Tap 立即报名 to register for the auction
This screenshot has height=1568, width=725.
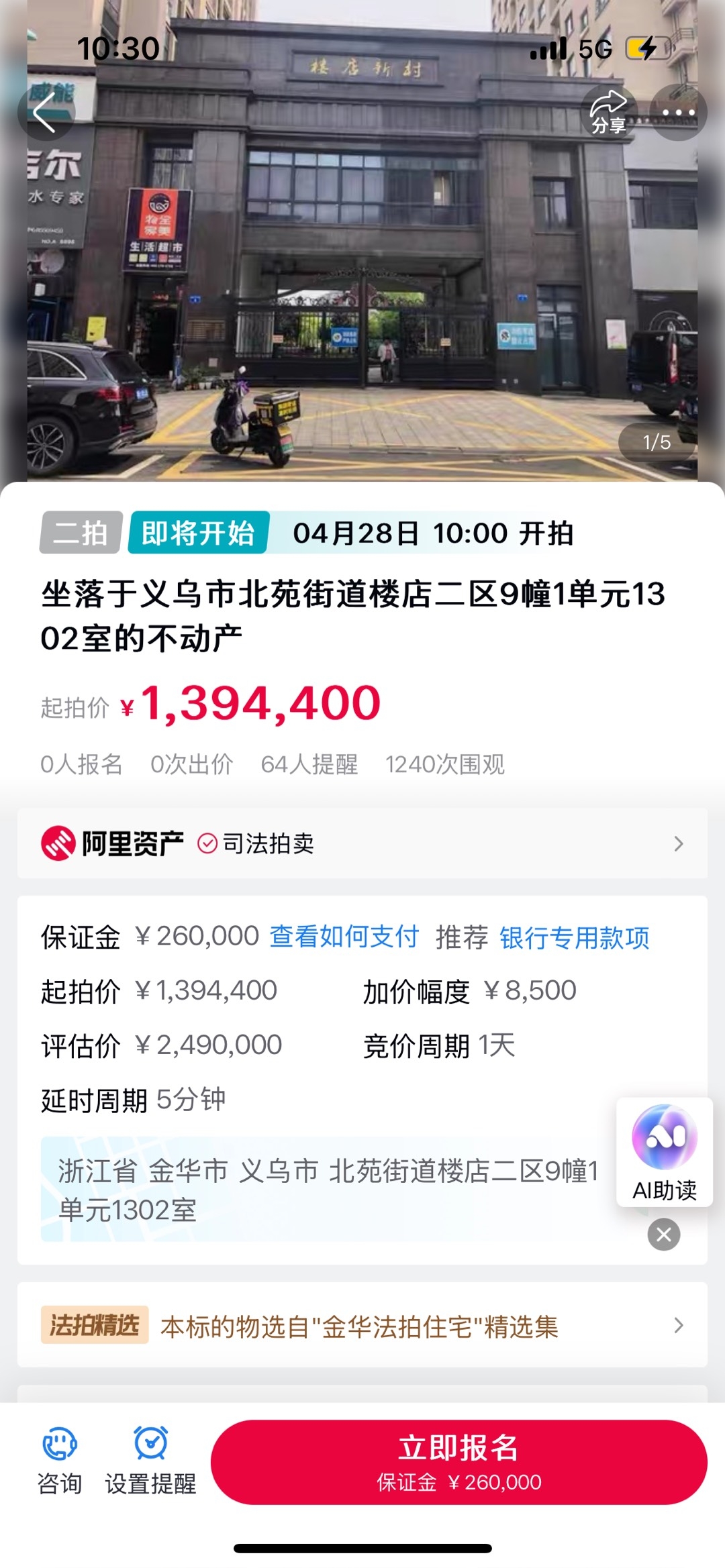(x=458, y=1461)
